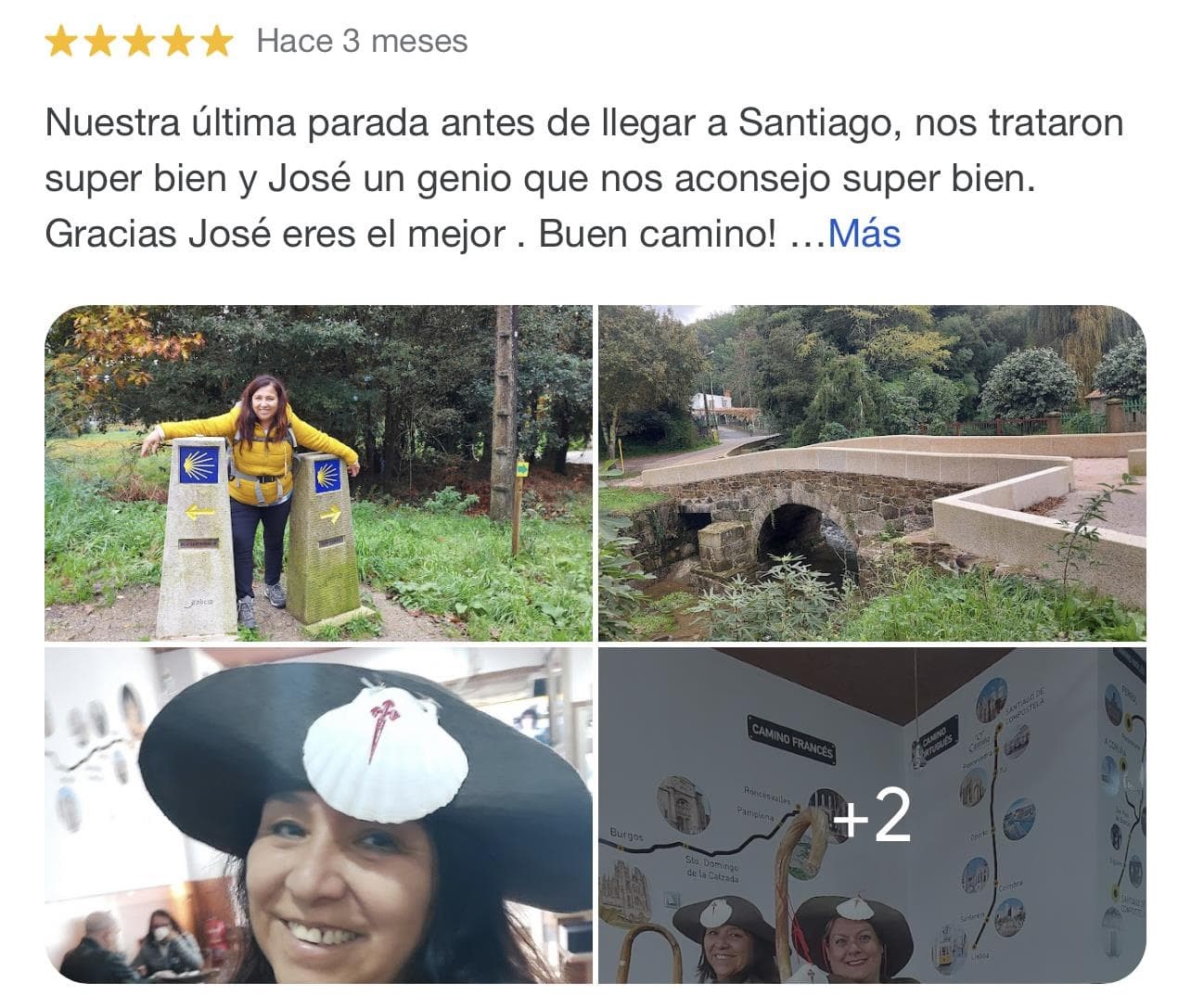View selfie photo with pilgrim shell hat

[x=318, y=814]
